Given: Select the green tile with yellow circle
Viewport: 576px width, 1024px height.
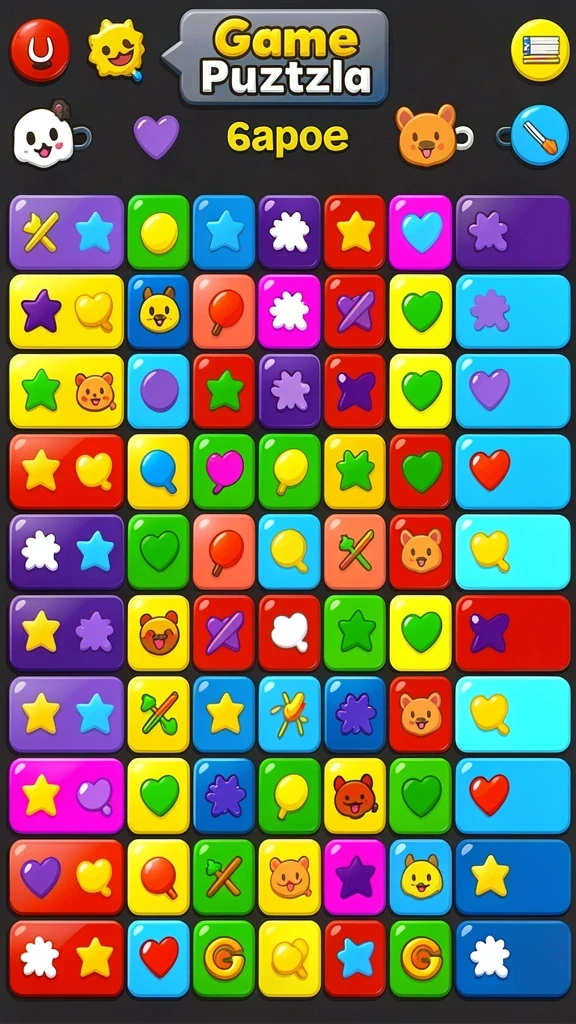Looking at the screenshot, I should click(159, 232).
